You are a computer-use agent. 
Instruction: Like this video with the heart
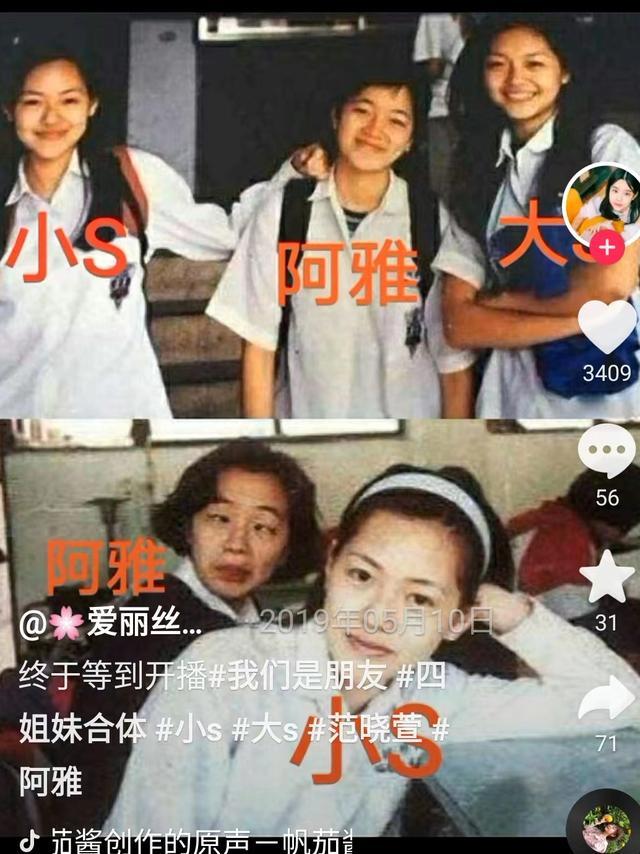(x=607, y=327)
